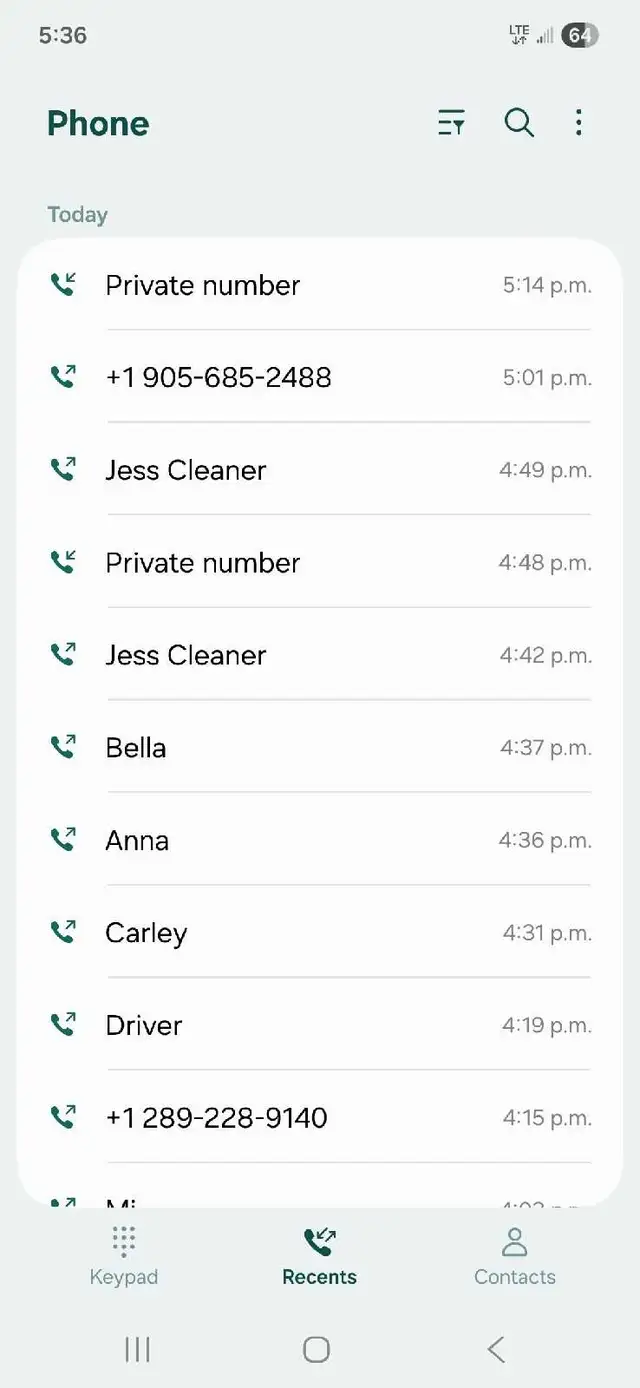Screen dimensions: 640x1388
Task: Expand the Driver call entry
Action: pos(320,1025)
